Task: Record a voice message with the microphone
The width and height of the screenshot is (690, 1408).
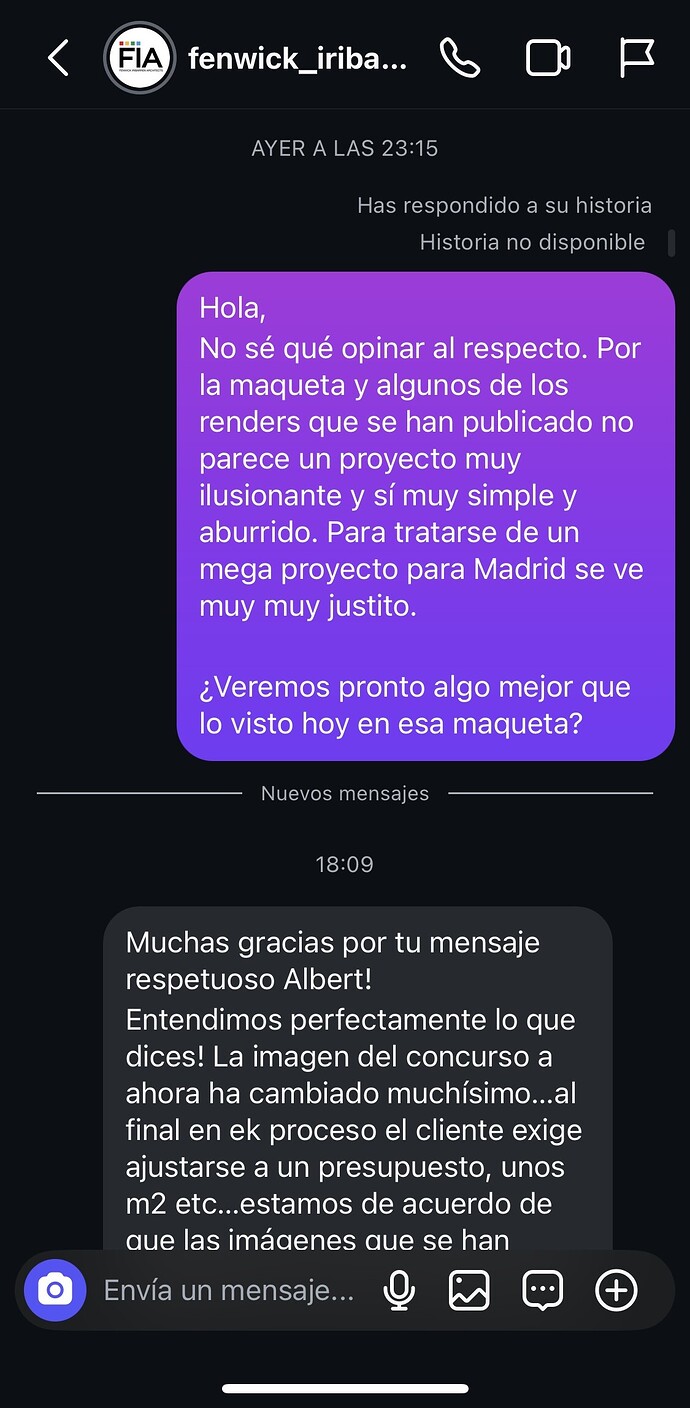Action: (x=399, y=1290)
